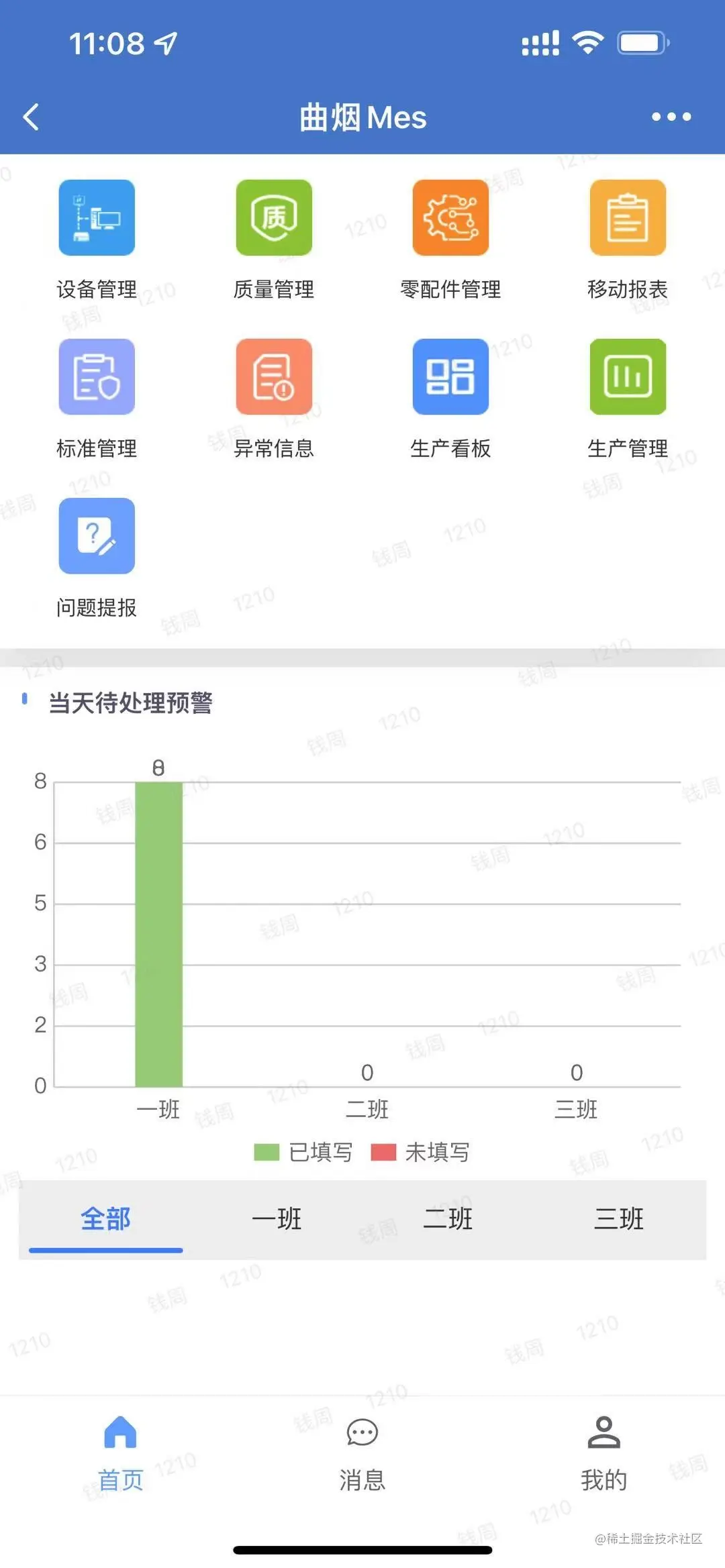Open 问题提报 module

(x=97, y=535)
